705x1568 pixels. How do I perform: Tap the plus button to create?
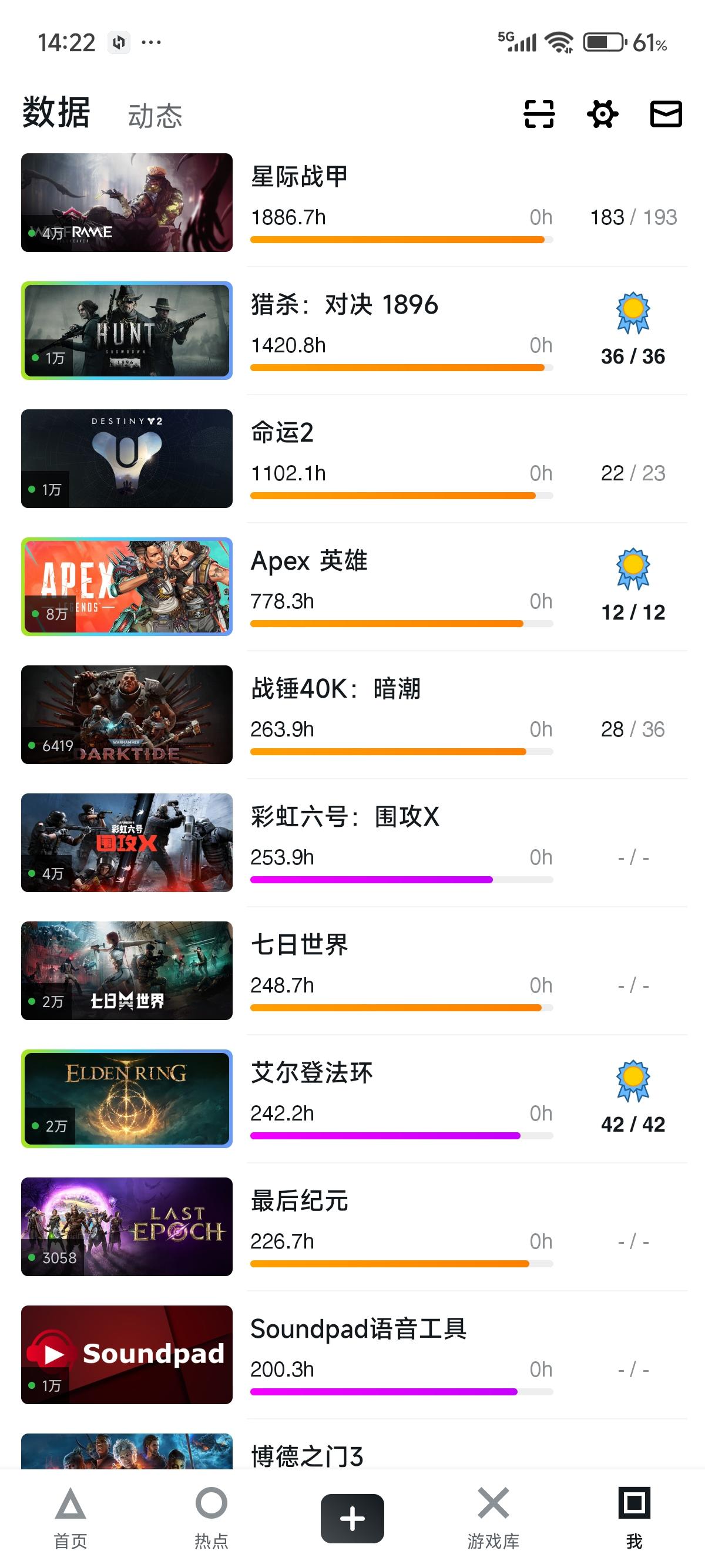click(x=352, y=1518)
